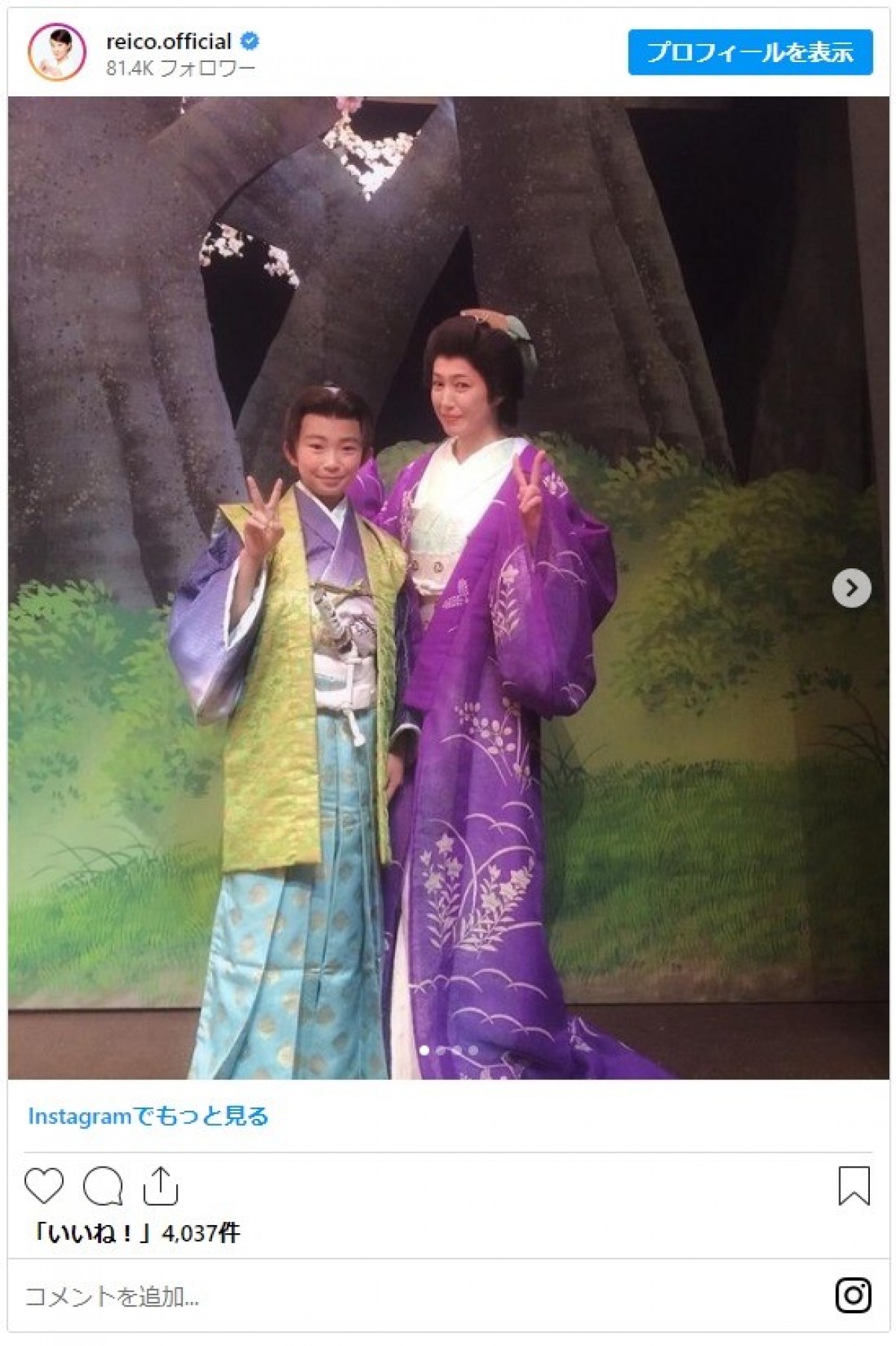This screenshot has width=896, height=1346.
Task: Like this post with the heart icon
Action: pos(44,1185)
